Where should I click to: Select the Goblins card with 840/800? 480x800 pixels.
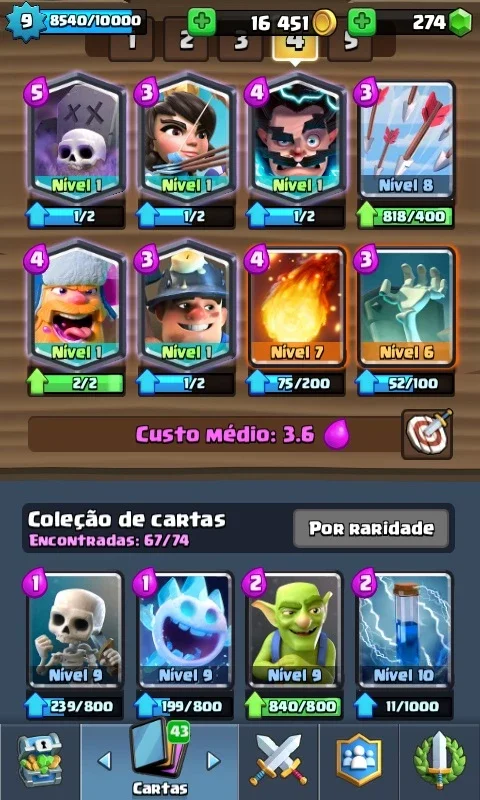click(295, 631)
